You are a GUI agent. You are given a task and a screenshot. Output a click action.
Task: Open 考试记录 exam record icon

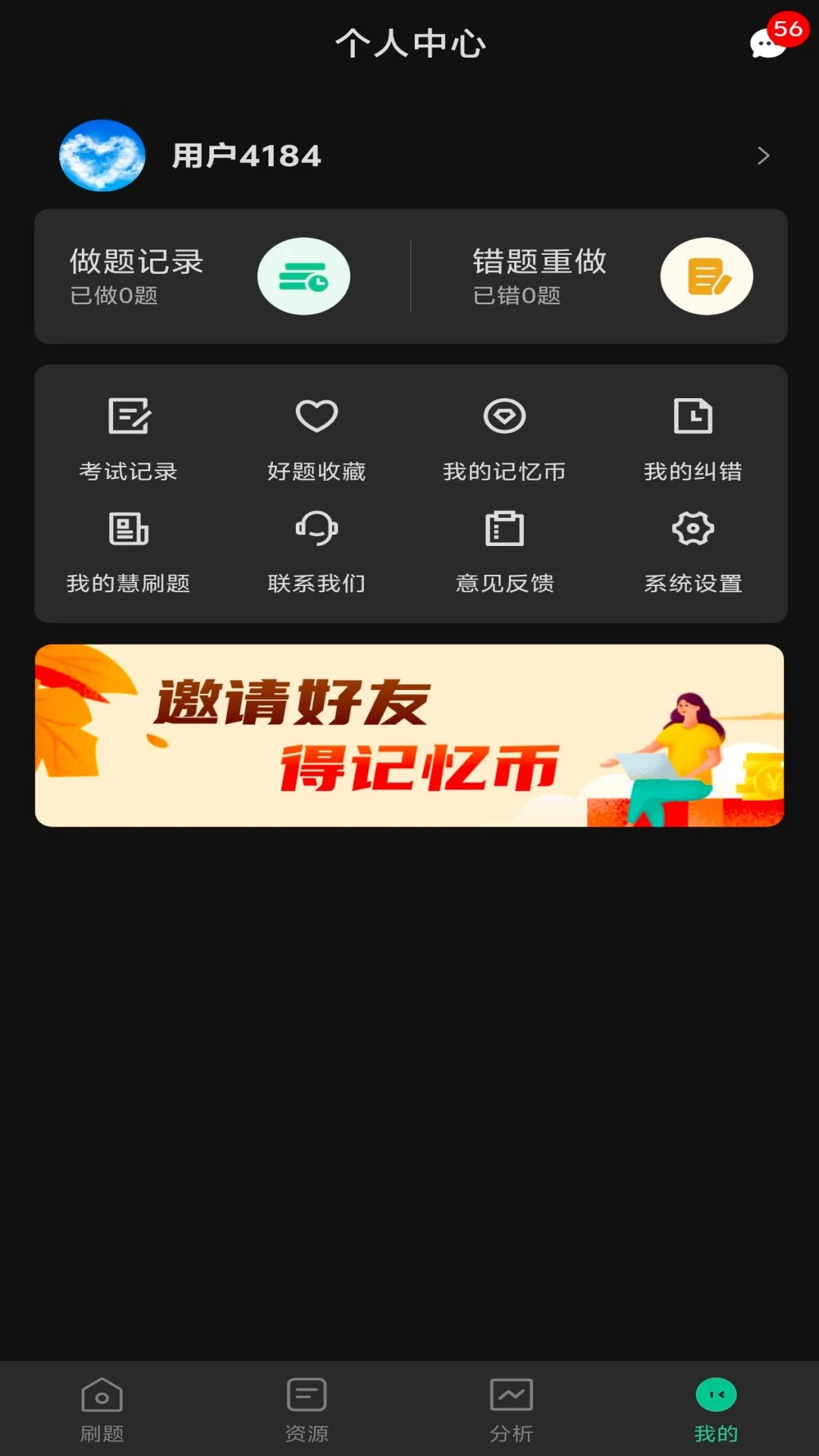[x=129, y=416]
